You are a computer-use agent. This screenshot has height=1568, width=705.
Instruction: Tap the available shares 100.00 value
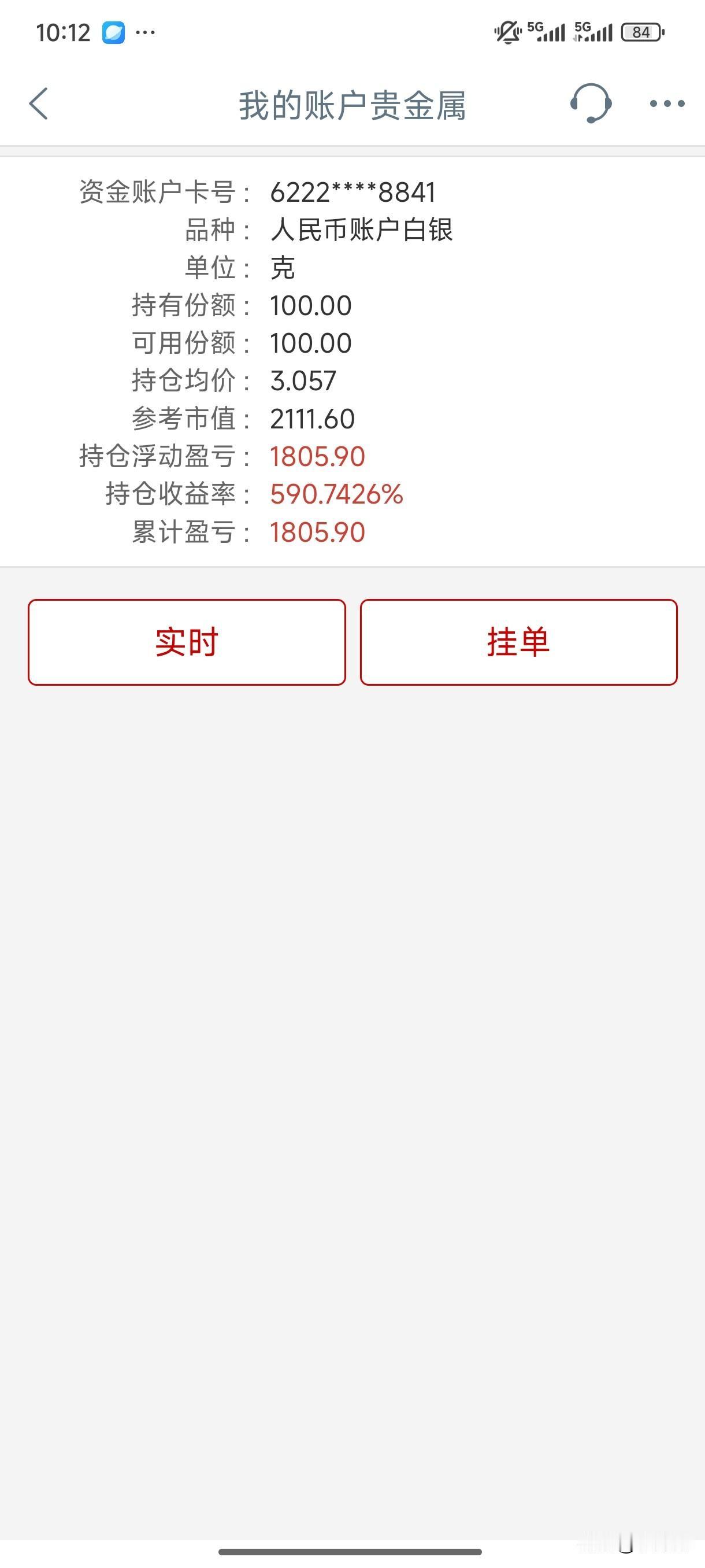click(x=311, y=343)
